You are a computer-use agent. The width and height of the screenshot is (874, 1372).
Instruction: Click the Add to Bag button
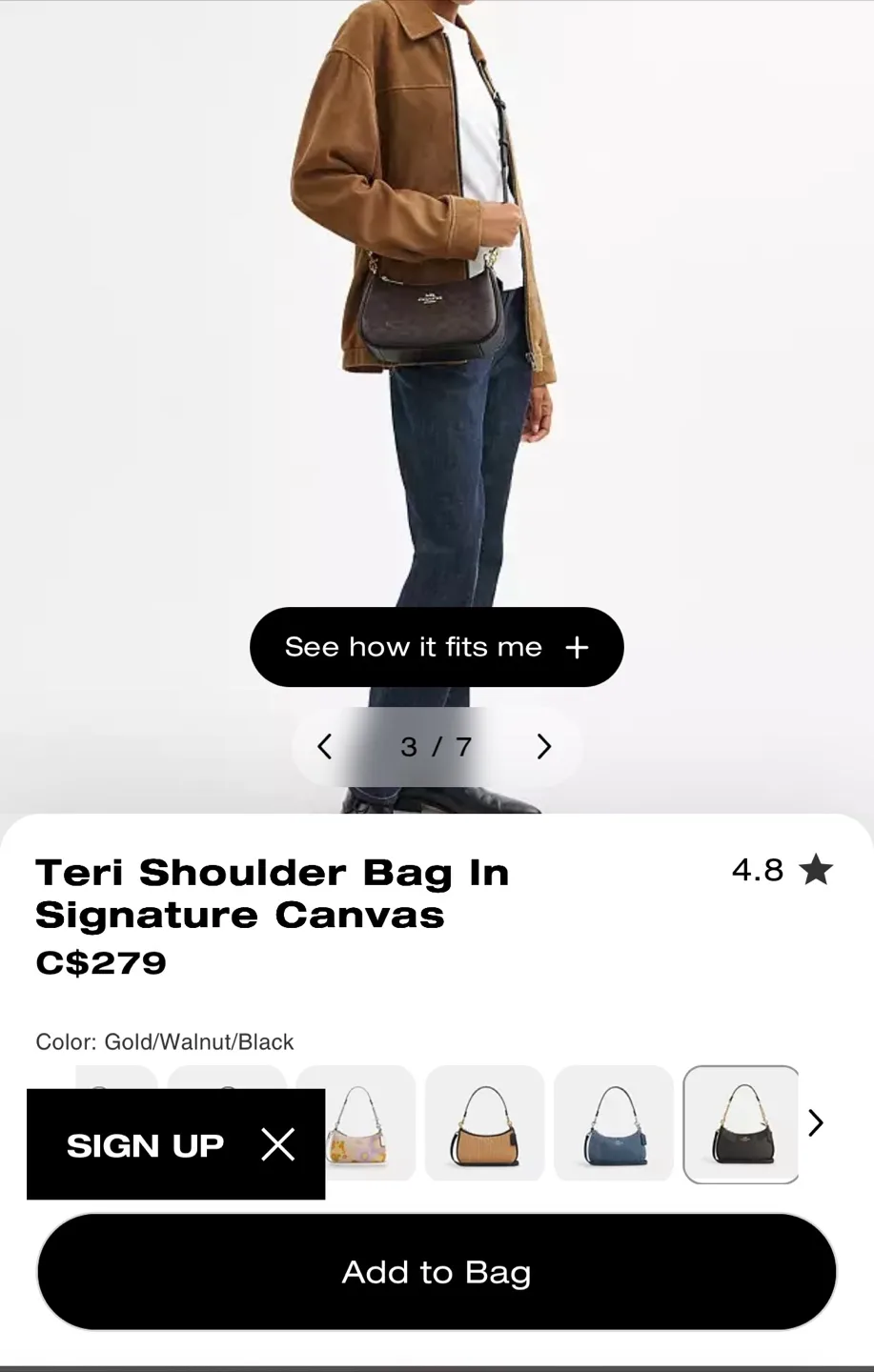point(437,1271)
